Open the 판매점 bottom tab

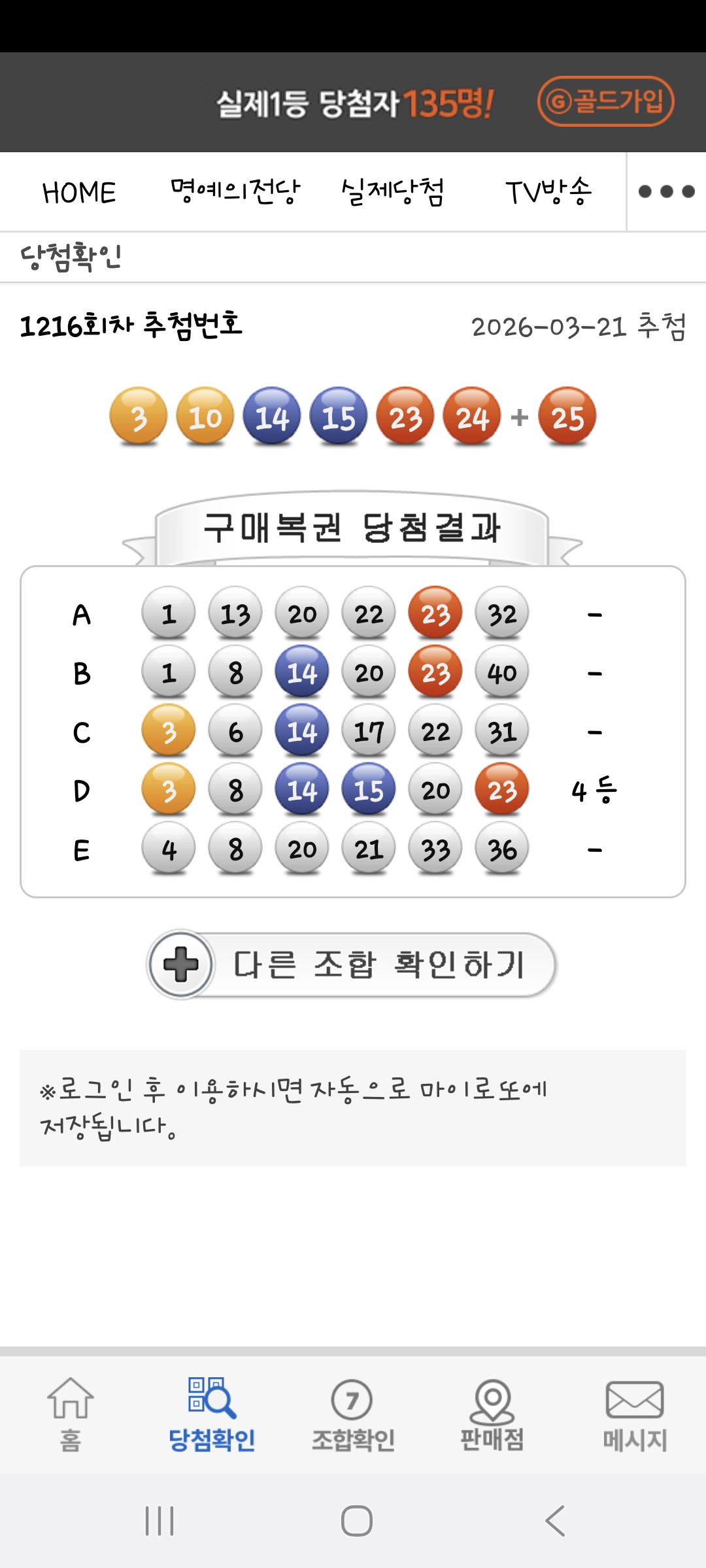click(492, 1414)
